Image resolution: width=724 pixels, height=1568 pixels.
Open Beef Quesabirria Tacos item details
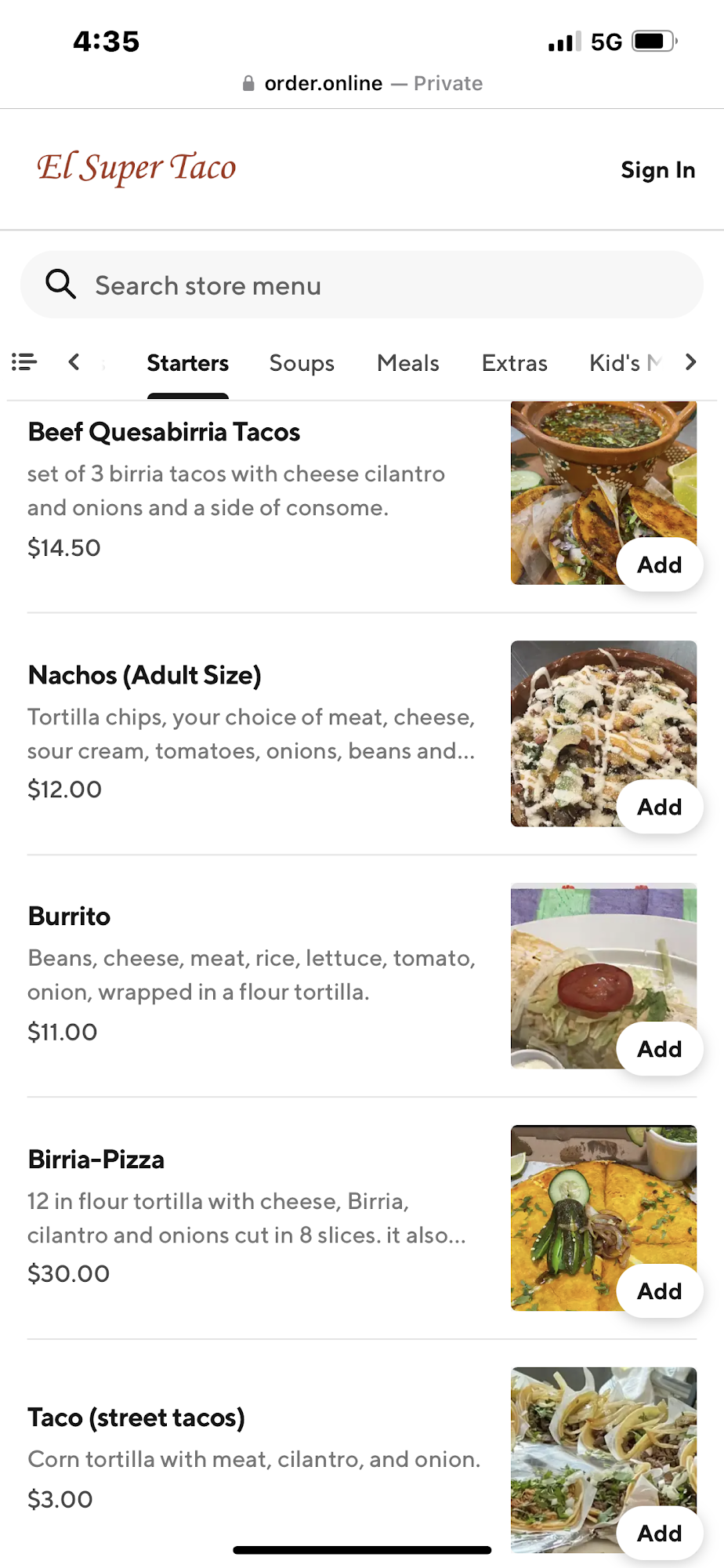(x=164, y=432)
